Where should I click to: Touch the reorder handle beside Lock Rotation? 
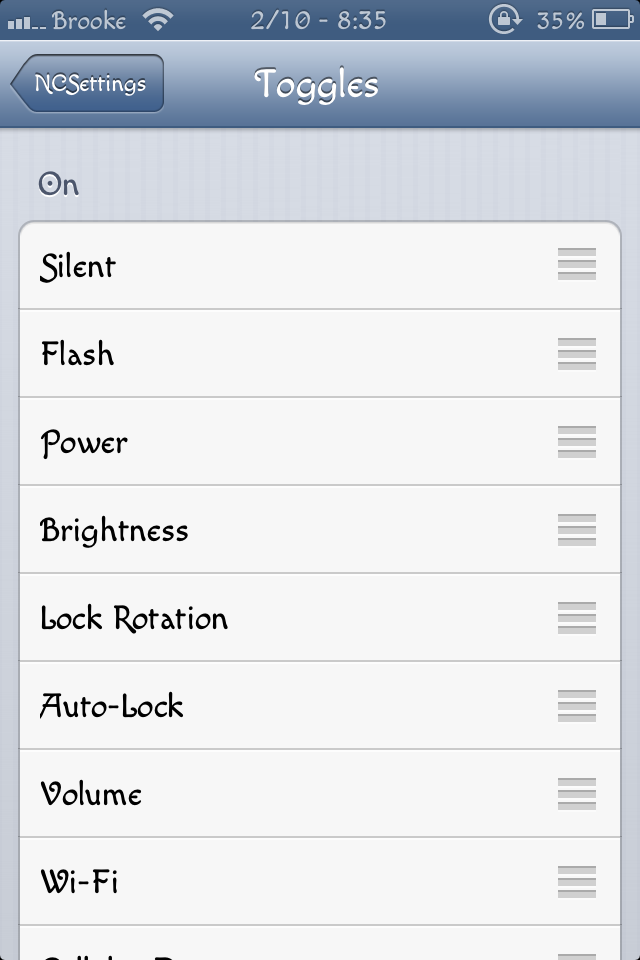tap(577, 617)
